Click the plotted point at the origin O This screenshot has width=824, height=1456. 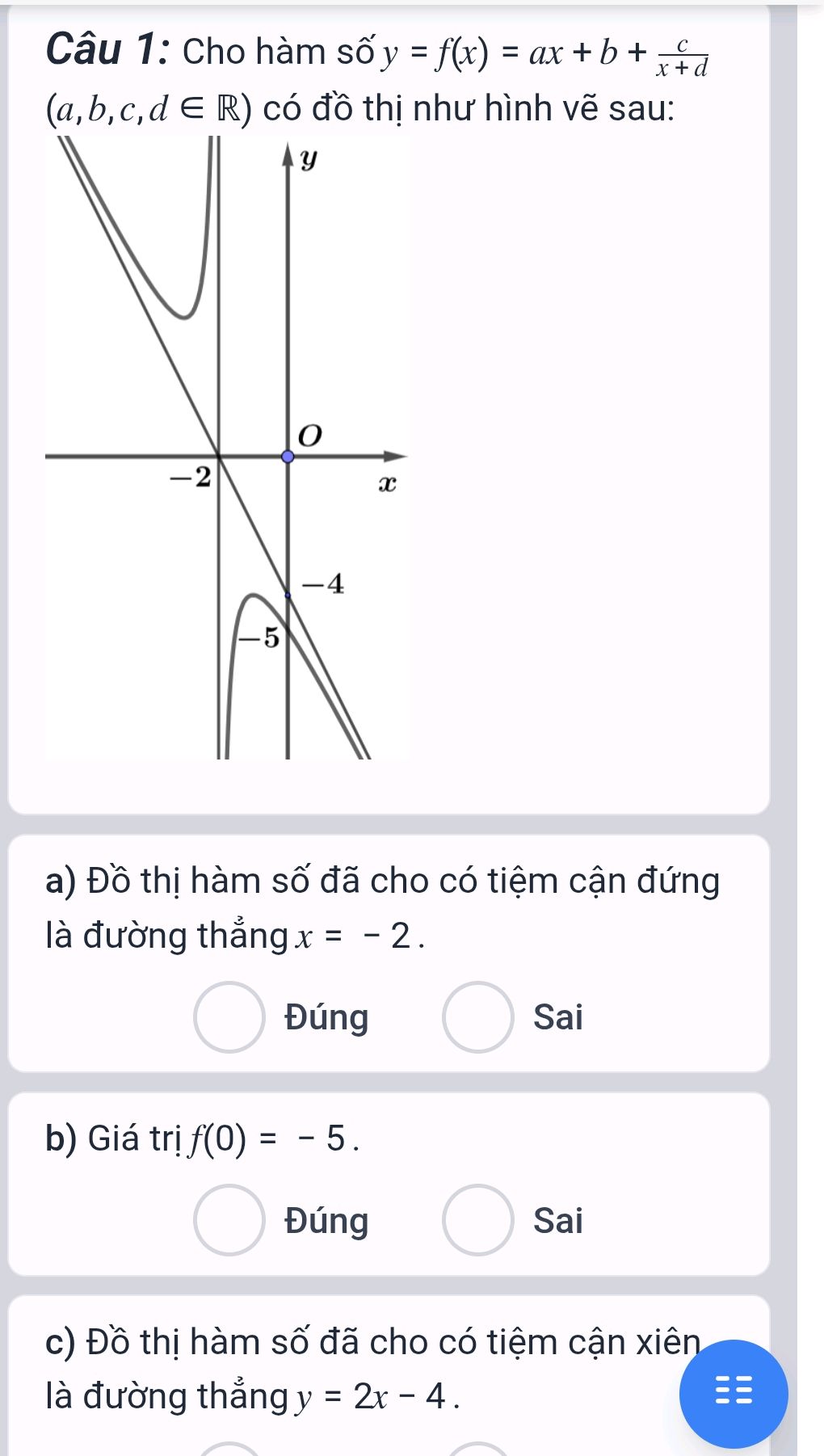pyautogui.click(x=287, y=457)
